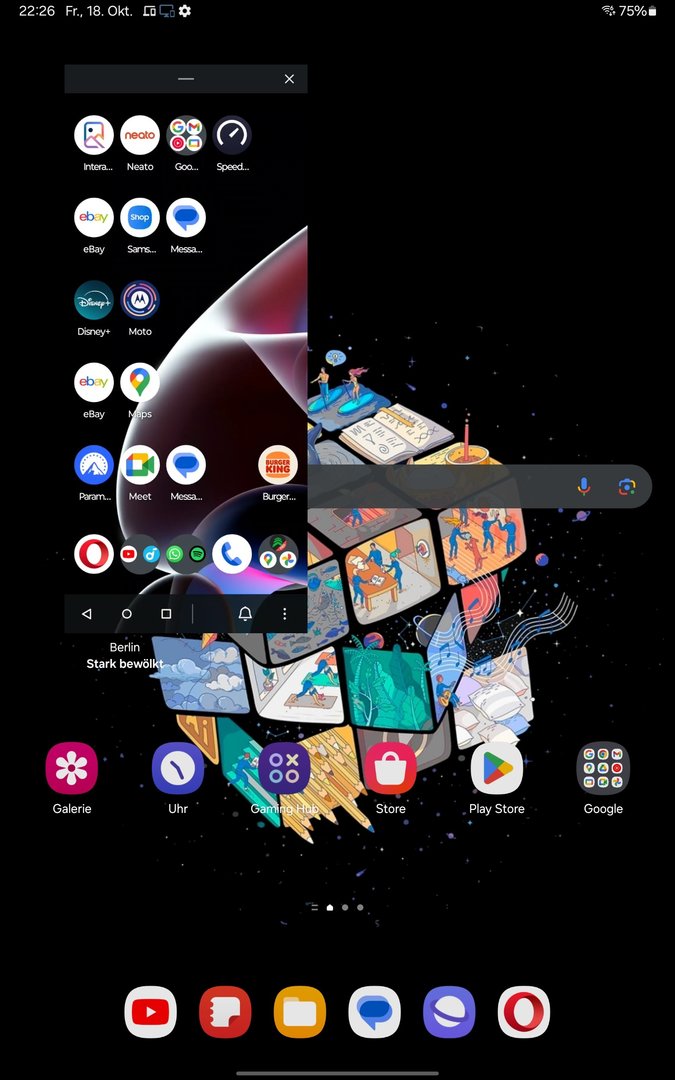The image size is (675, 1080).
Task: Open Google Maps
Action: pyautogui.click(x=140, y=382)
